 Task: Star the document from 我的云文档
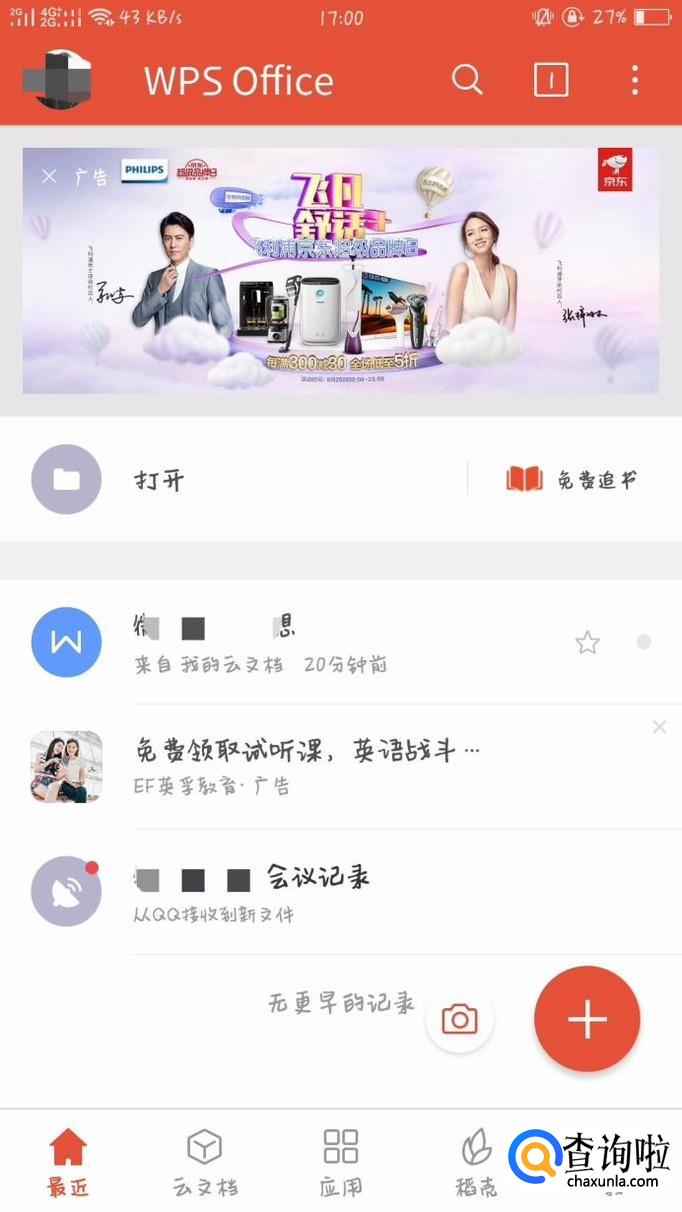[587, 643]
